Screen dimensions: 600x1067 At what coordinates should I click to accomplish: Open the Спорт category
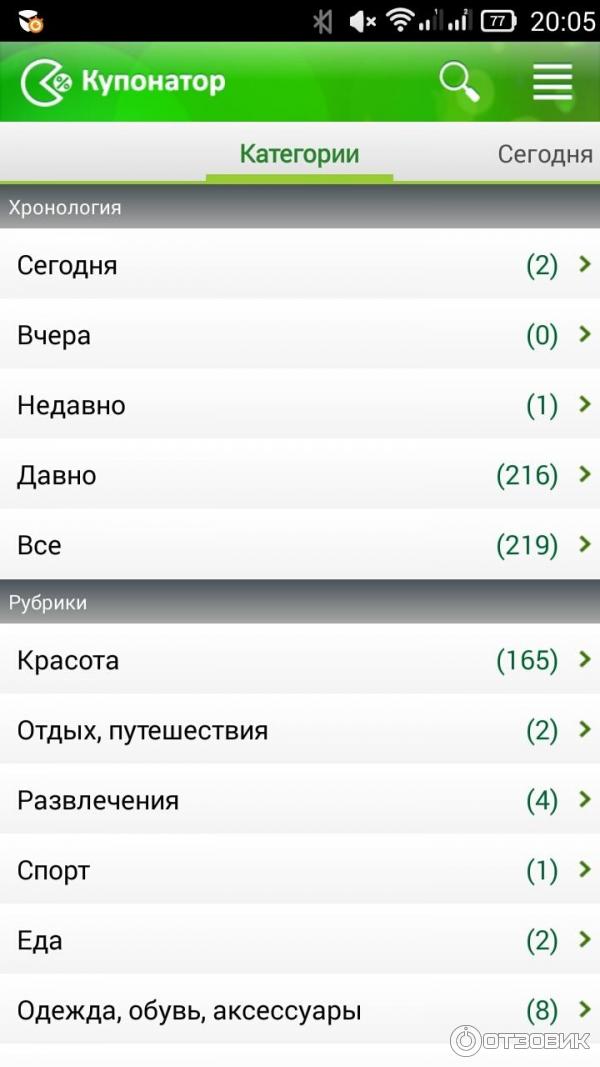tap(300, 870)
